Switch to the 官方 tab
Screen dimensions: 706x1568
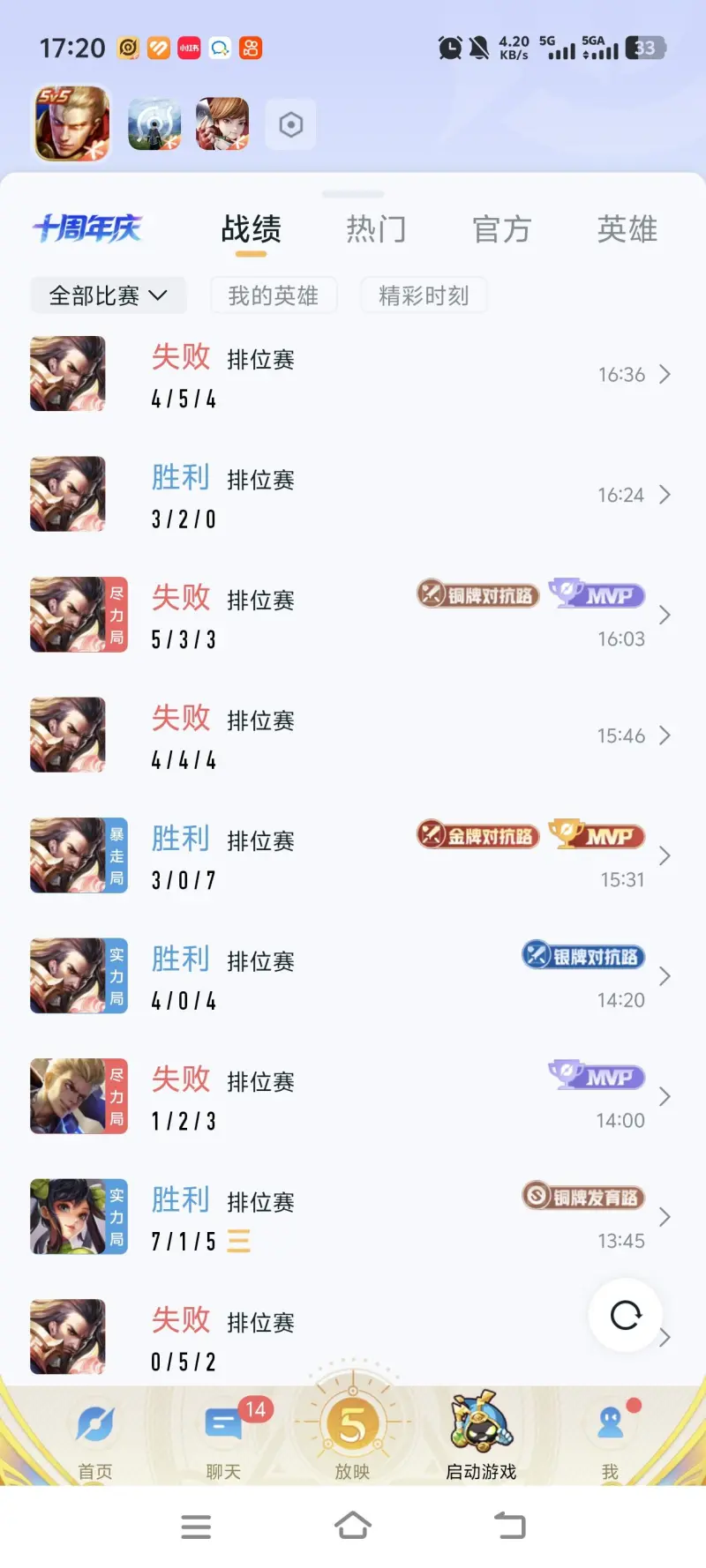pos(501,229)
